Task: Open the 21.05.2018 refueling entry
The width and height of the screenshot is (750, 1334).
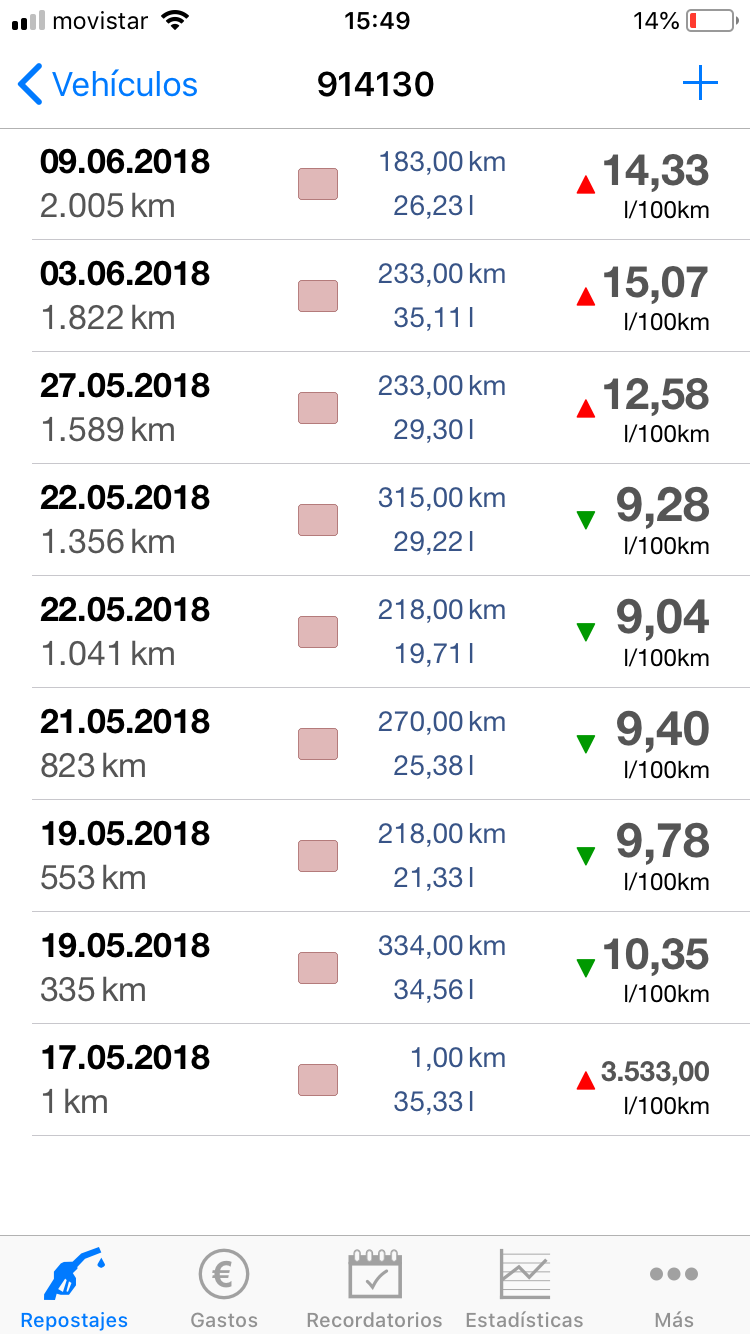Action: (x=375, y=744)
